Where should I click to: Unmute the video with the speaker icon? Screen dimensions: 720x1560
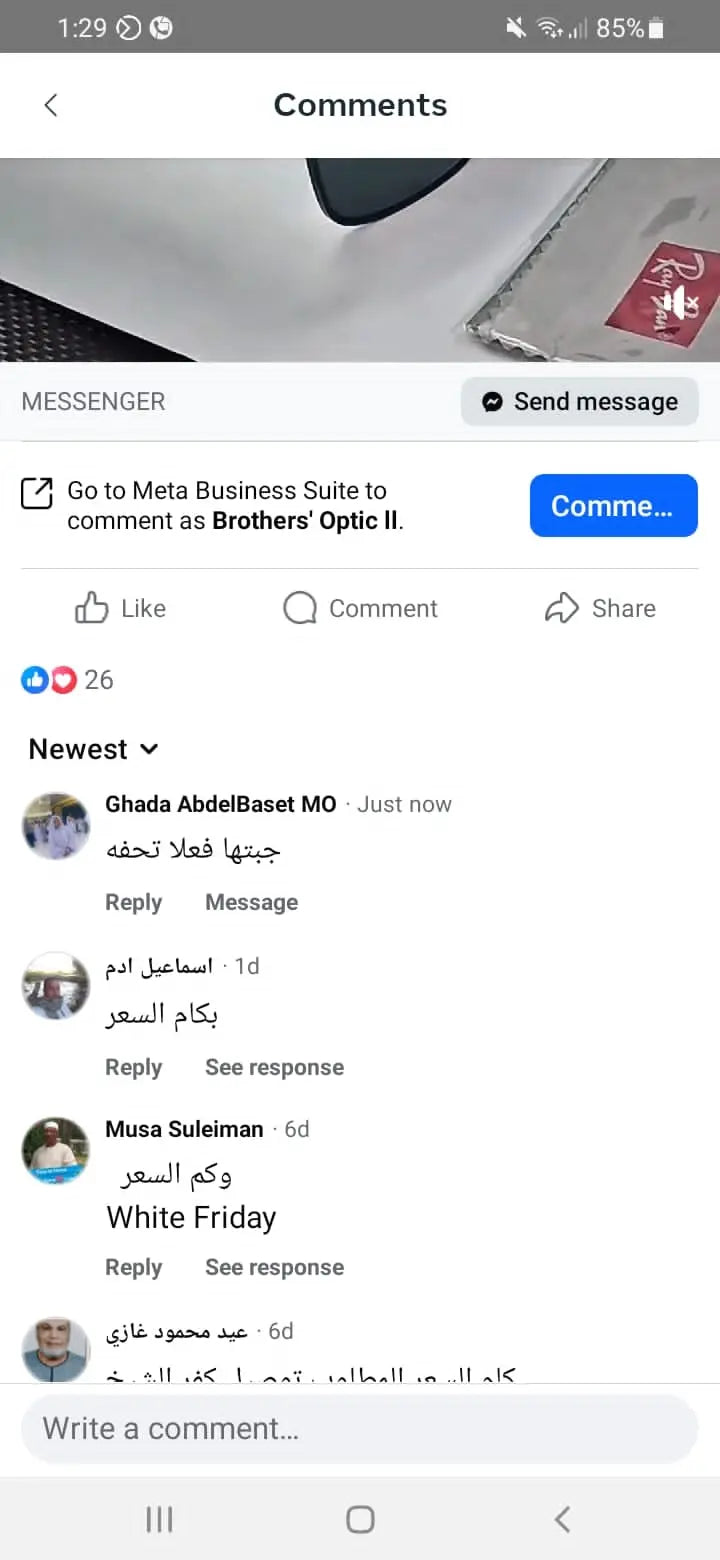(678, 302)
